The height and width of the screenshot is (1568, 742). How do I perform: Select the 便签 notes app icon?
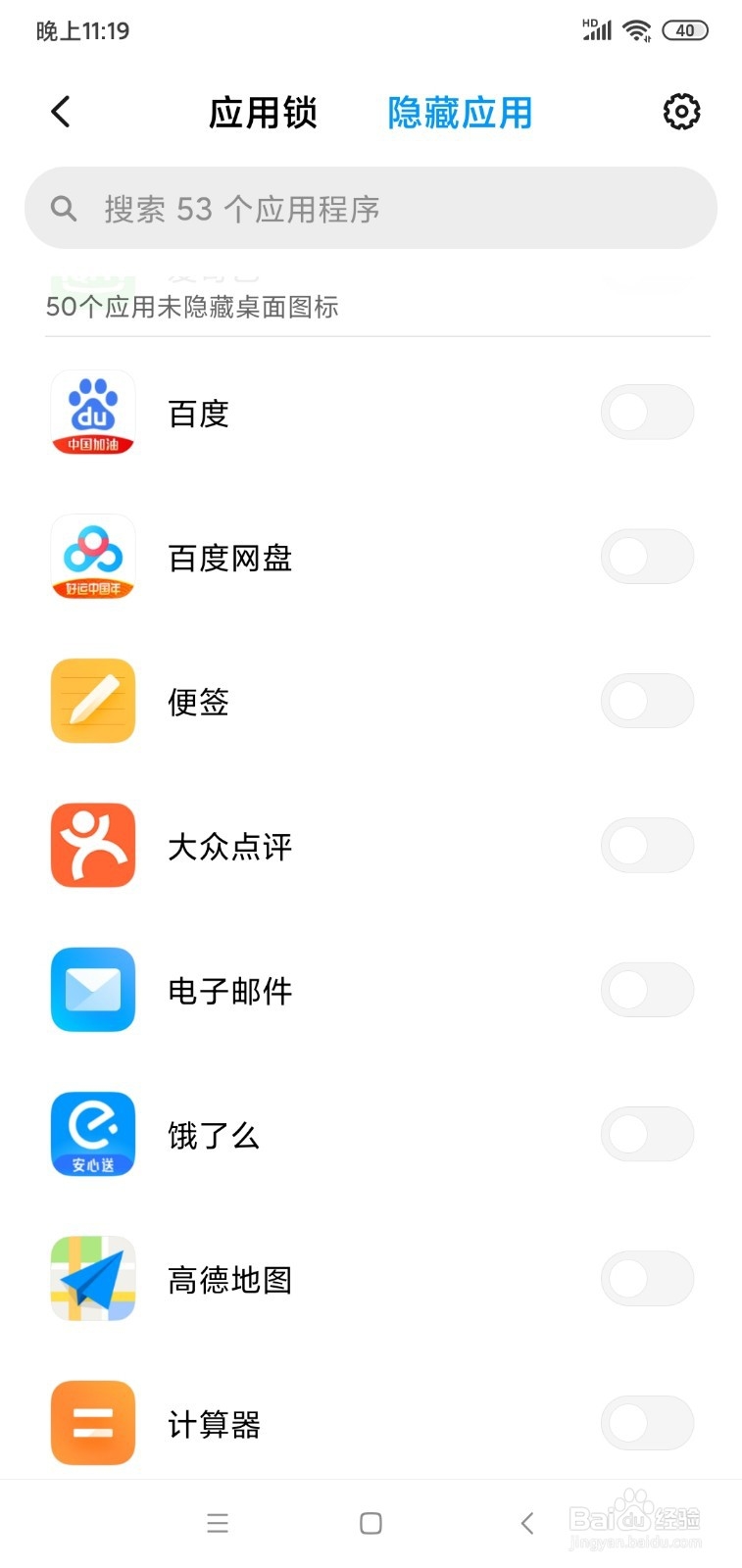click(x=92, y=701)
